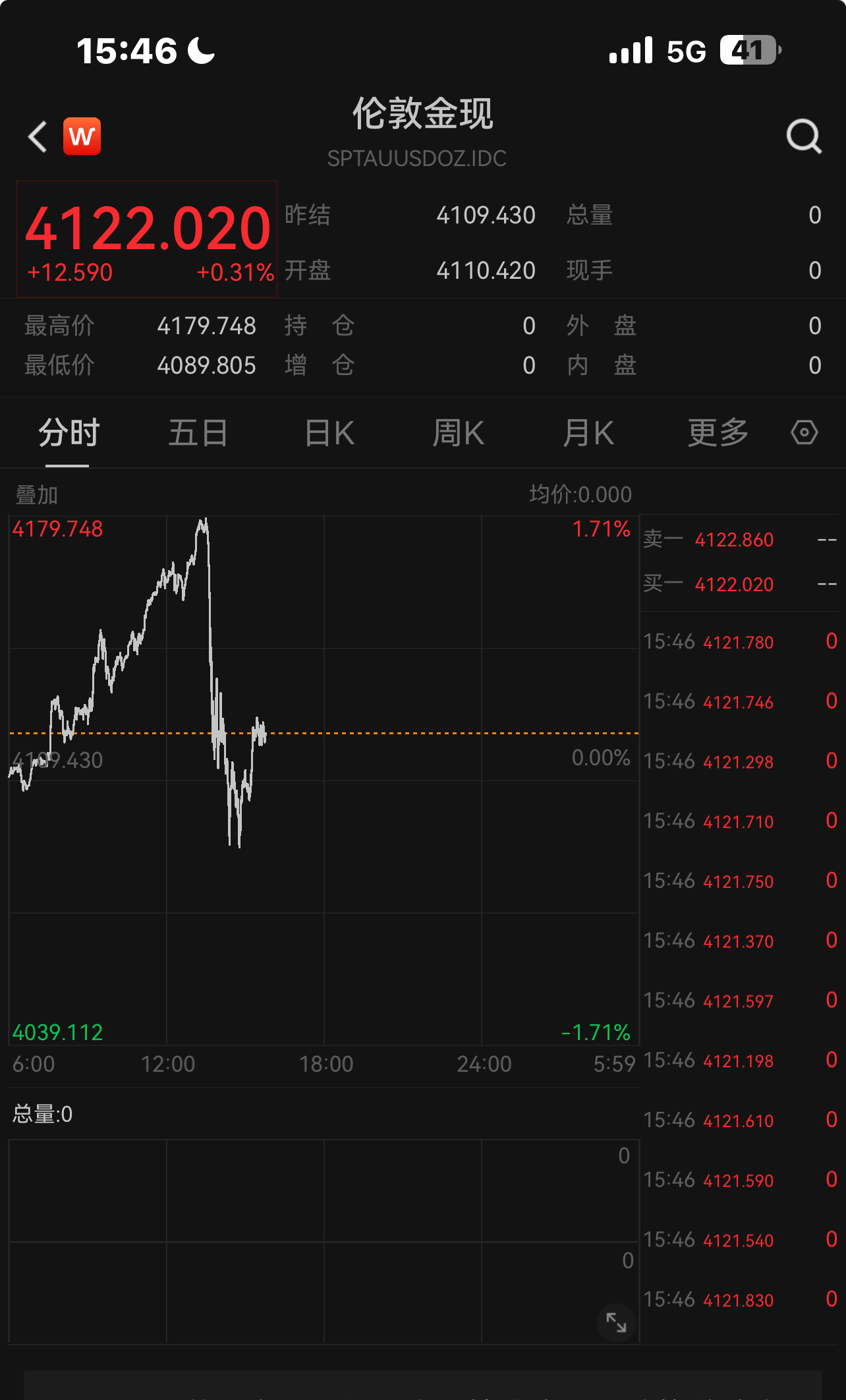
Task: Switch to the 分时 tab
Action: click(x=69, y=433)
